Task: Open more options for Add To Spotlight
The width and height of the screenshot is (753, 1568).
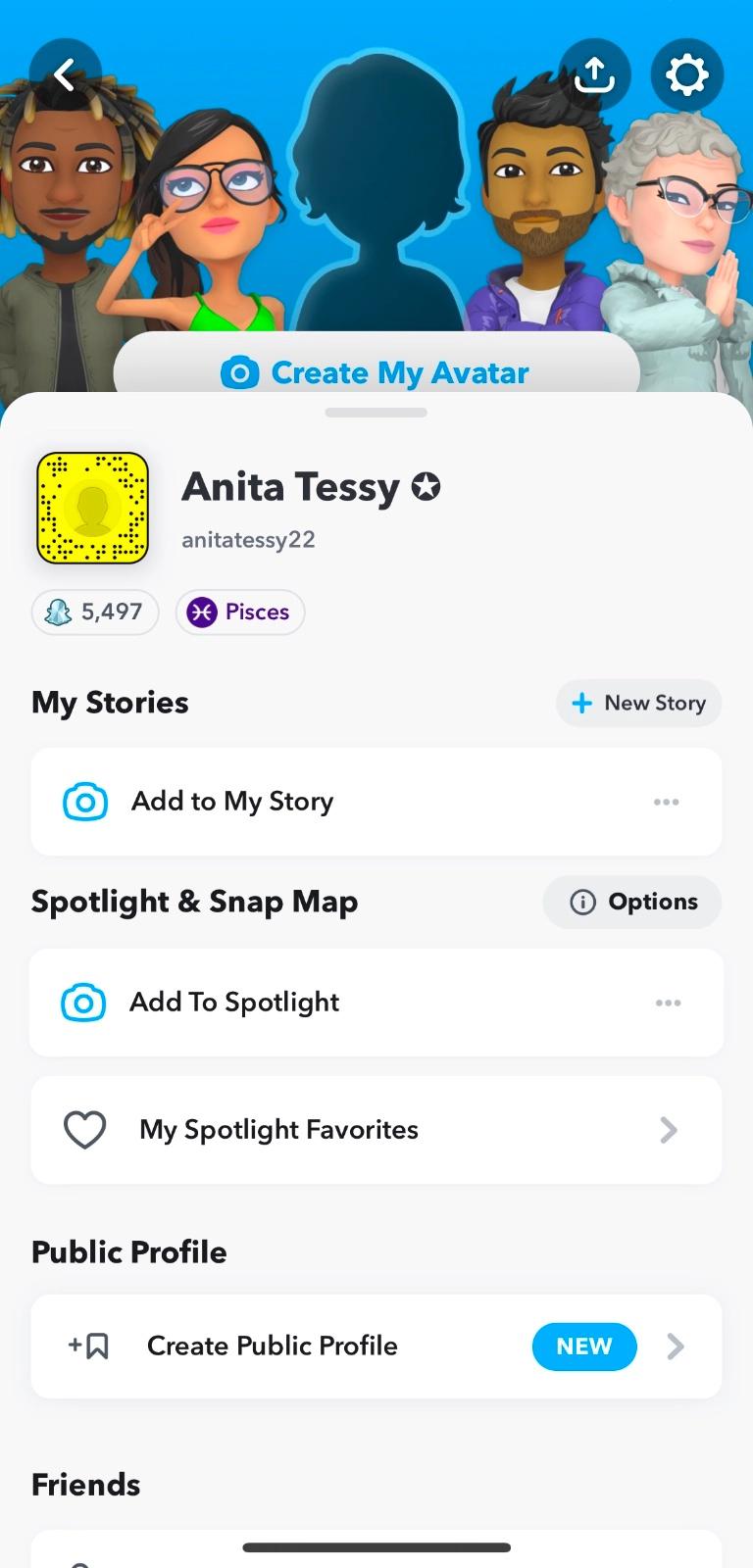Action: pos(669,1003)
